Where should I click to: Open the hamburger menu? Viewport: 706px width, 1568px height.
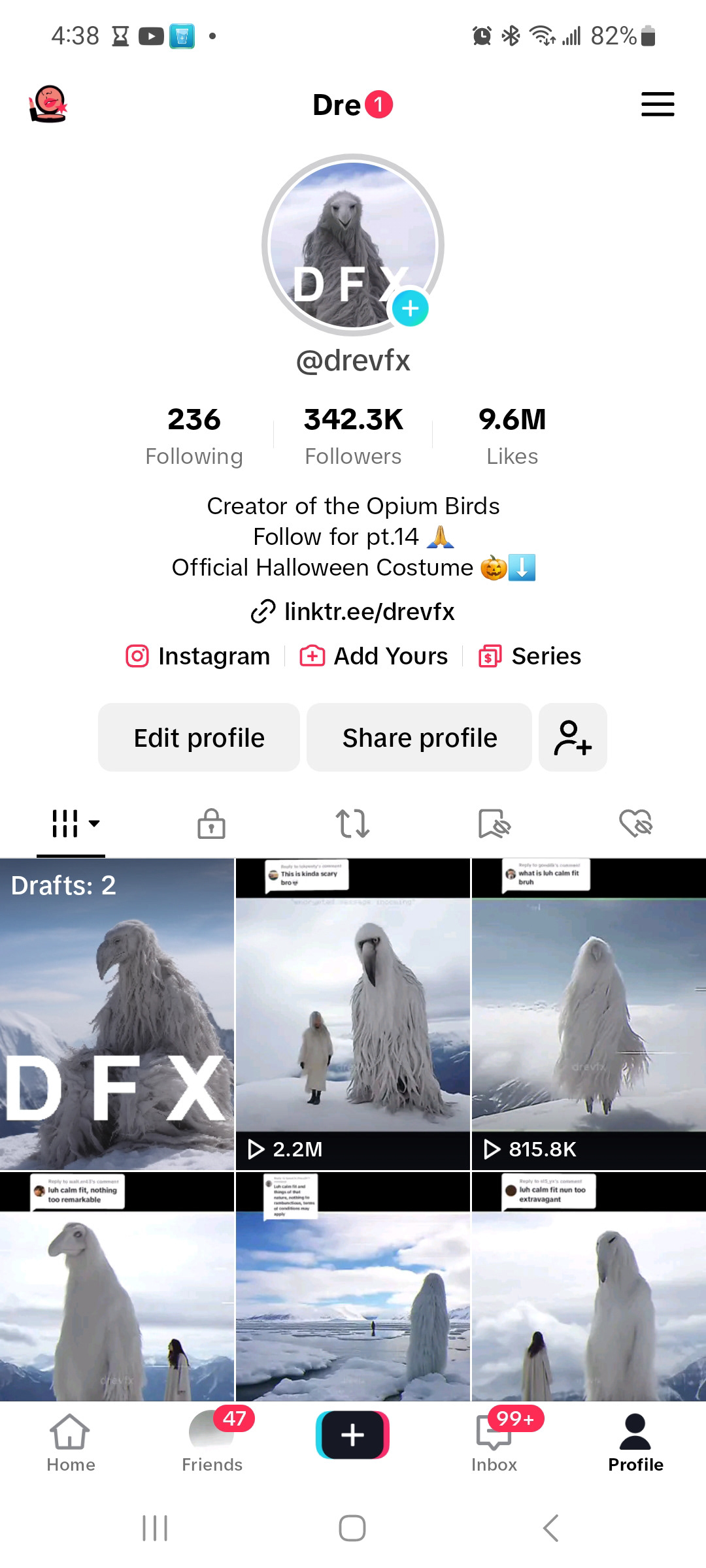pyautogui.click(x=658, y=105)
